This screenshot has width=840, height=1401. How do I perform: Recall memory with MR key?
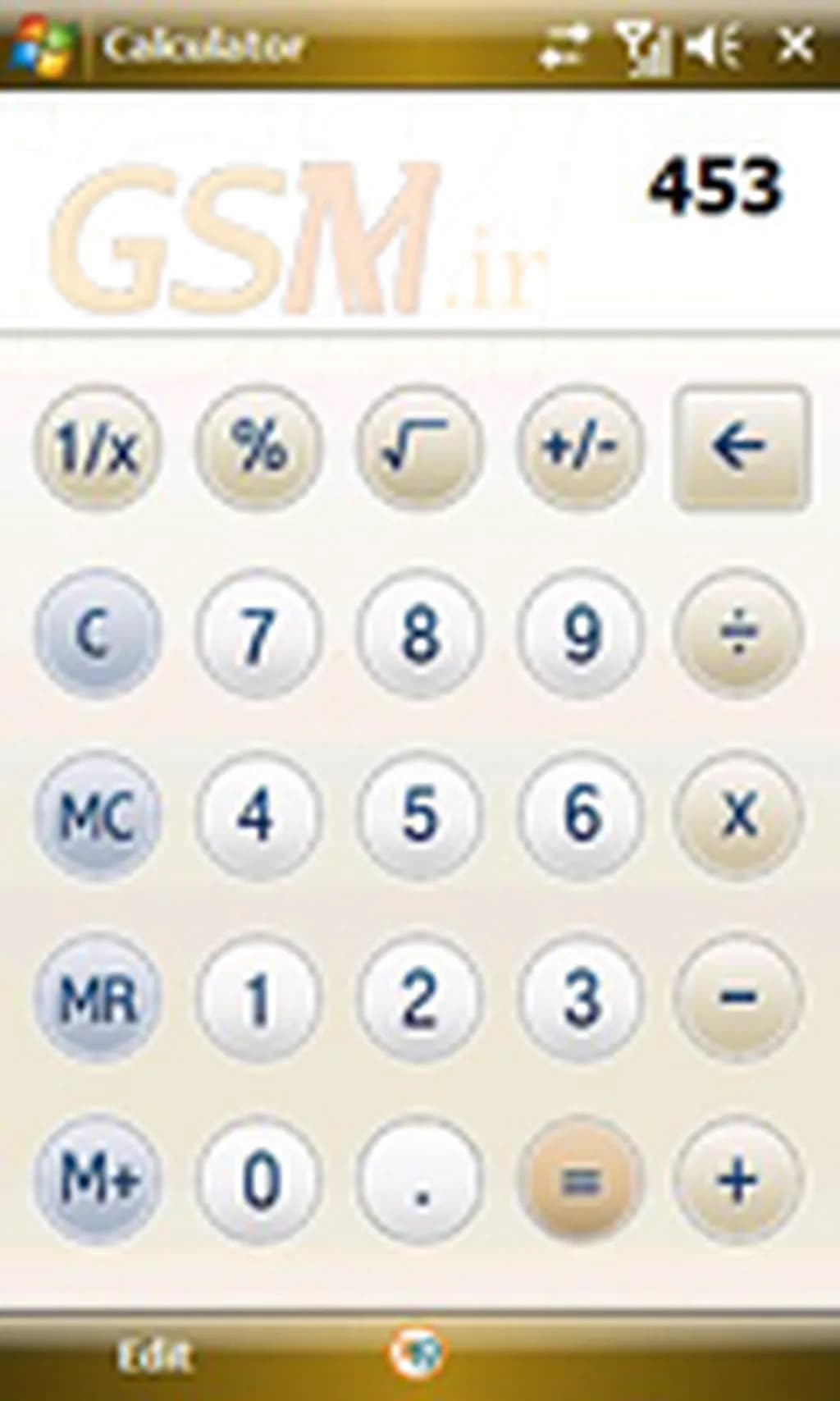click(97, 998)
